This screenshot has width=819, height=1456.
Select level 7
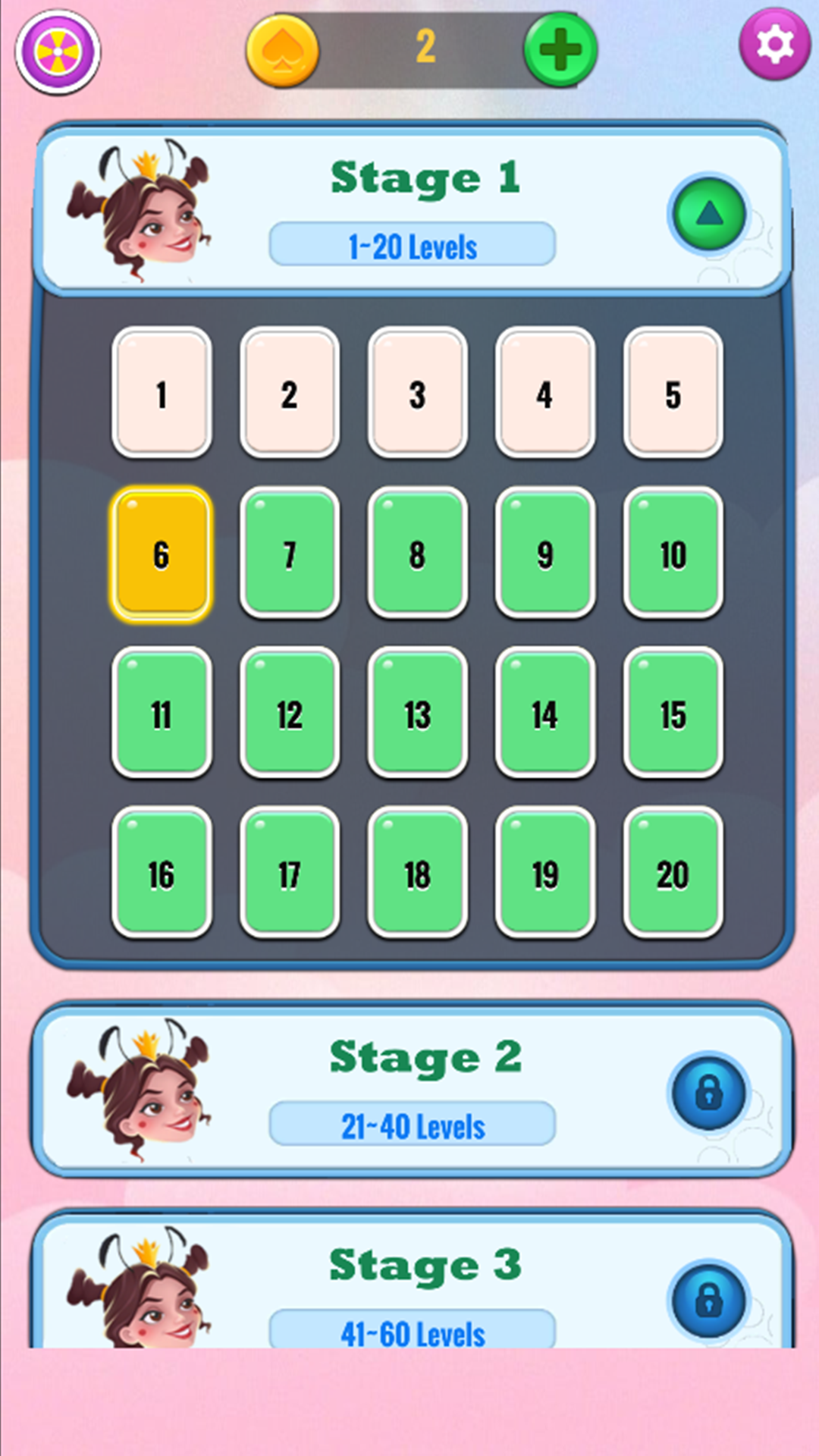[x=289, y=554]
